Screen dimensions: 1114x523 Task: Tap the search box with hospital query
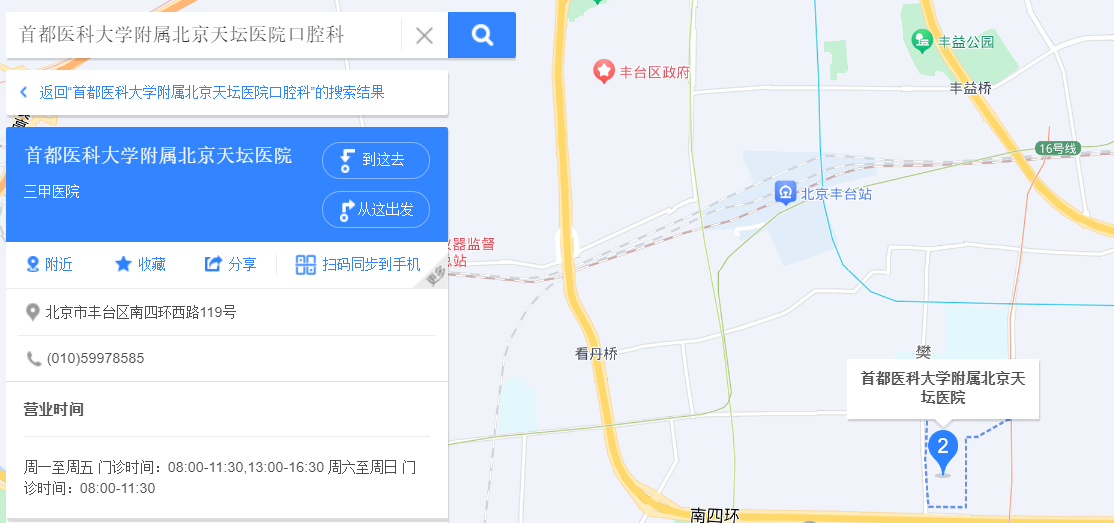coord(200,35)
